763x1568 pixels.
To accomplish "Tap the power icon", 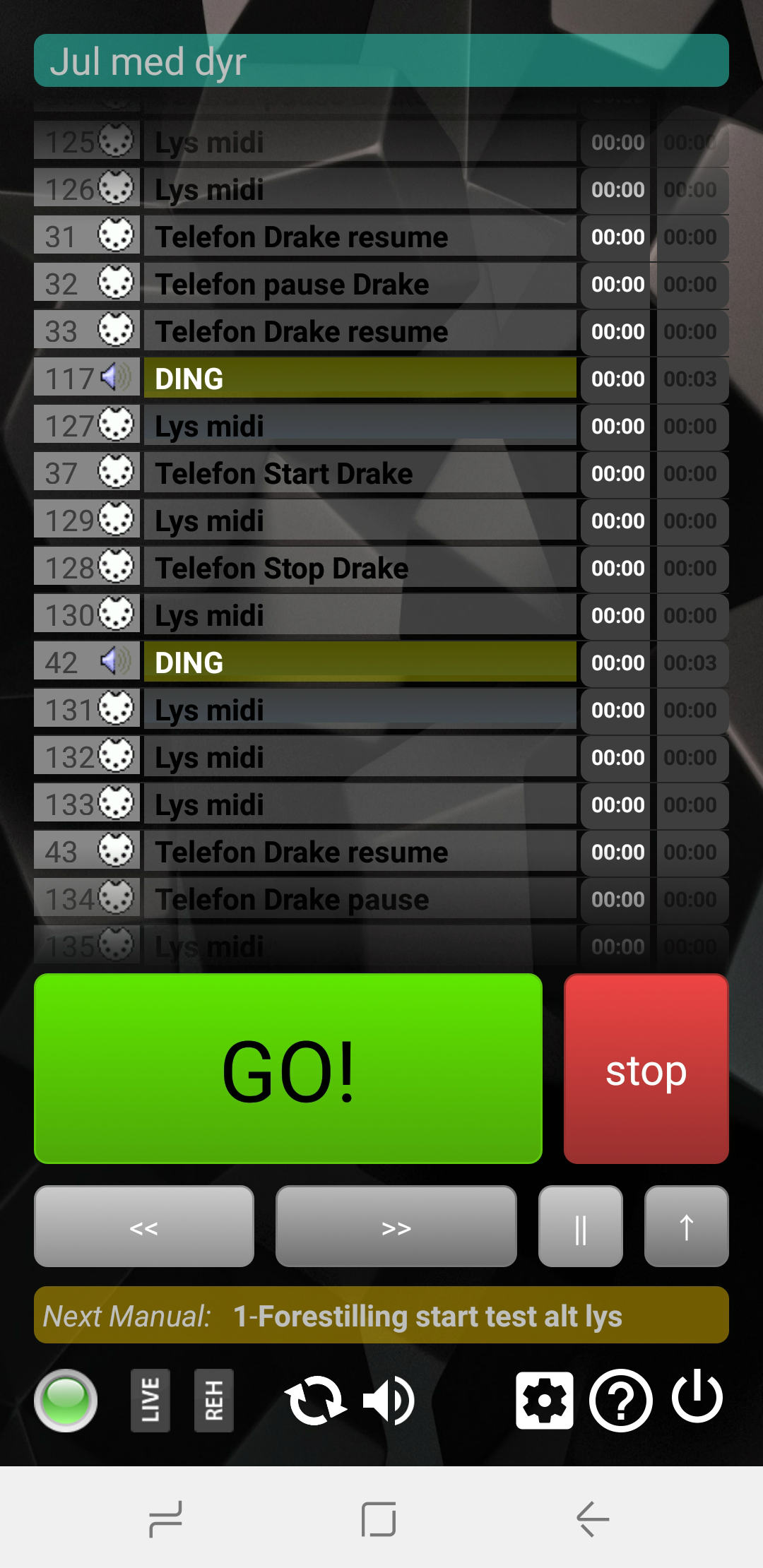I will coord(697,1397).
